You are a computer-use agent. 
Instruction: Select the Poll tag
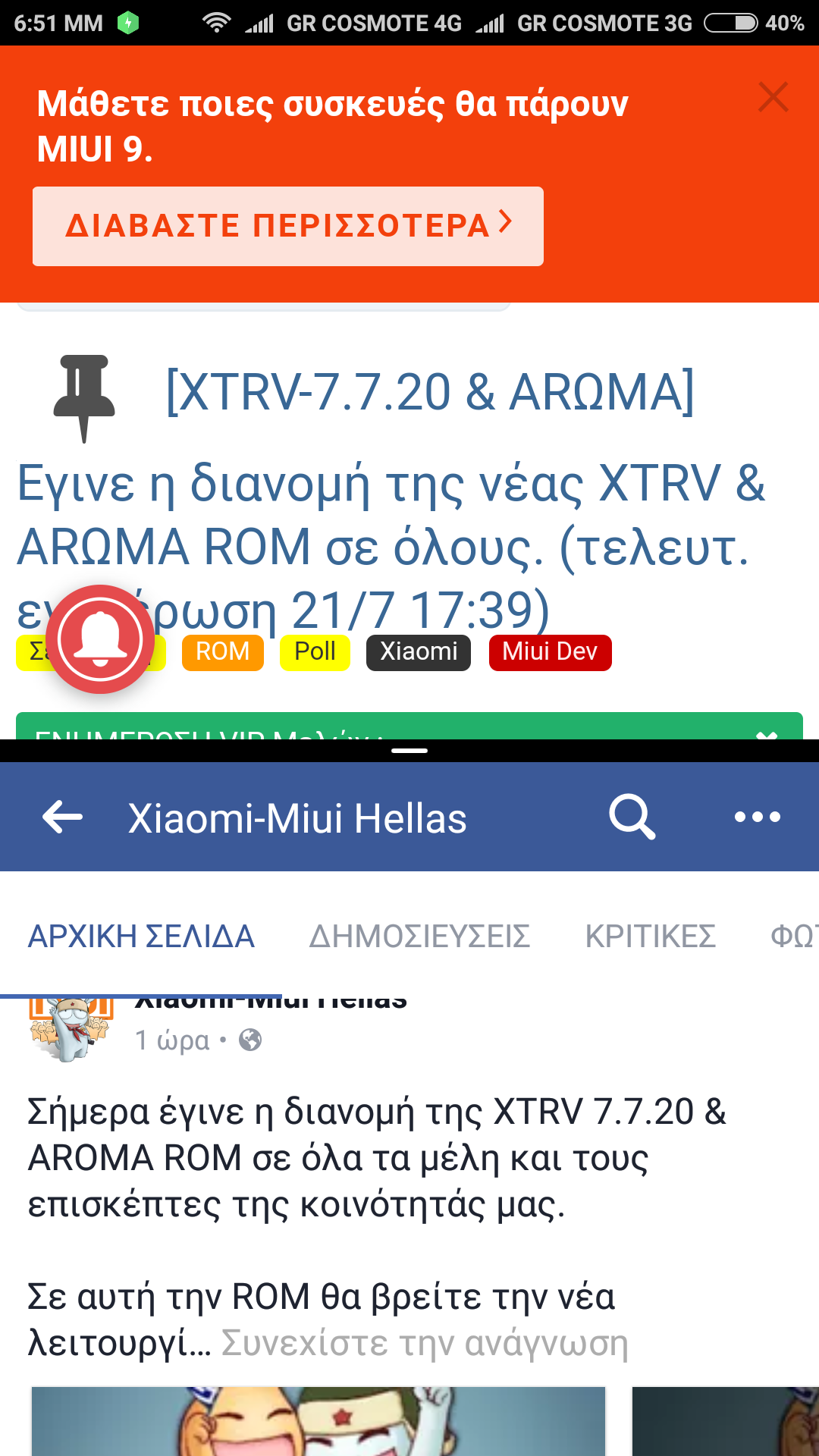(x=315, y=652)
